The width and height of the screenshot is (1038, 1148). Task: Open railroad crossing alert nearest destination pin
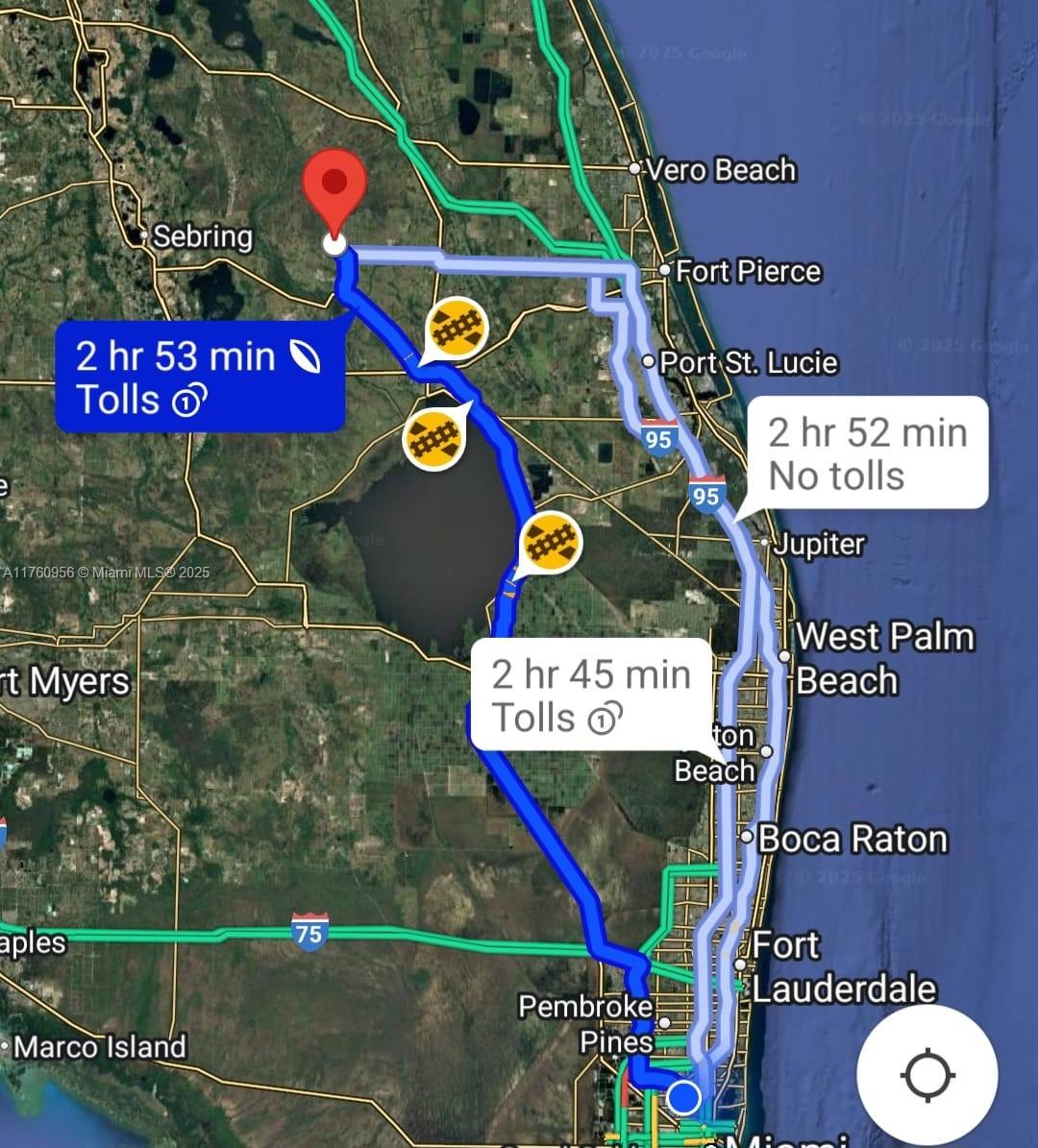coord(457,328)
